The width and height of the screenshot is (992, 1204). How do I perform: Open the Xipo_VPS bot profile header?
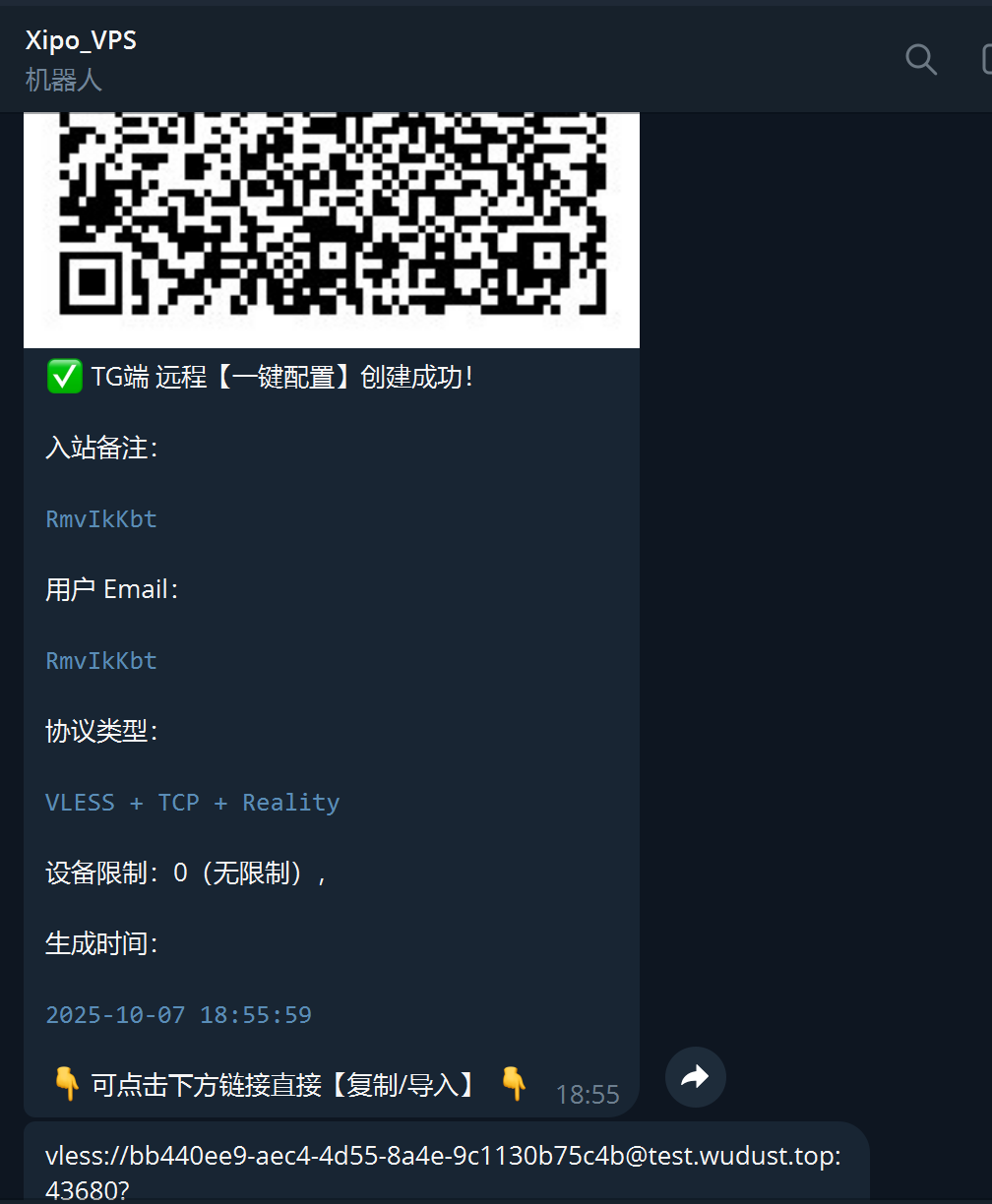(x=81, y=41)
